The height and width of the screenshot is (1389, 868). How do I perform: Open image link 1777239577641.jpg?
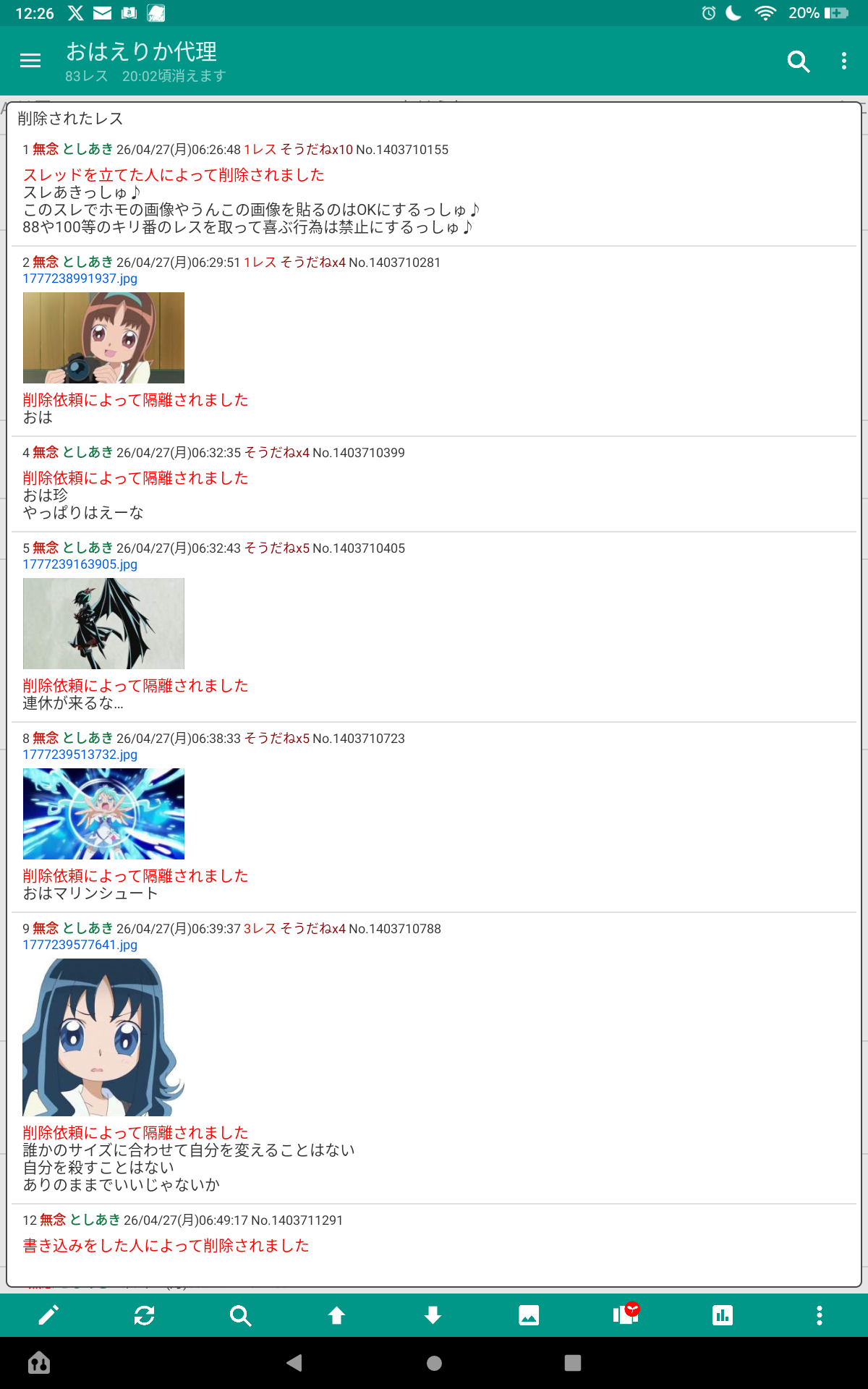(x=80, y=945)
